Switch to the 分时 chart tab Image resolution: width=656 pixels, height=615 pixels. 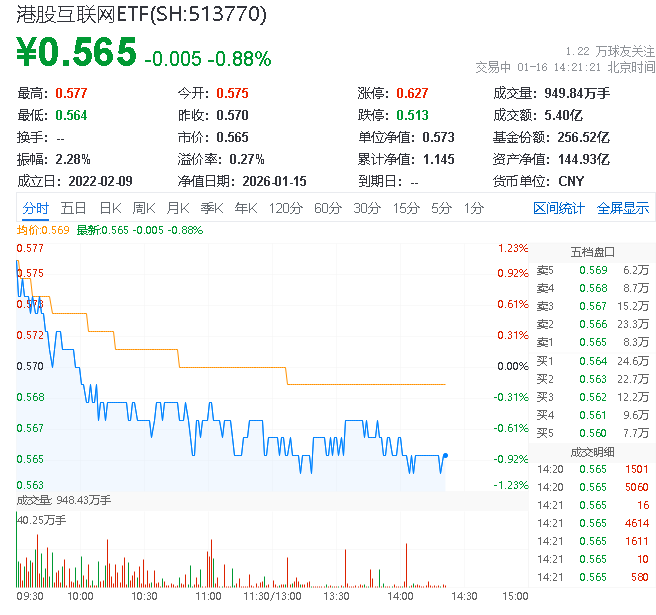coord(35,208)
